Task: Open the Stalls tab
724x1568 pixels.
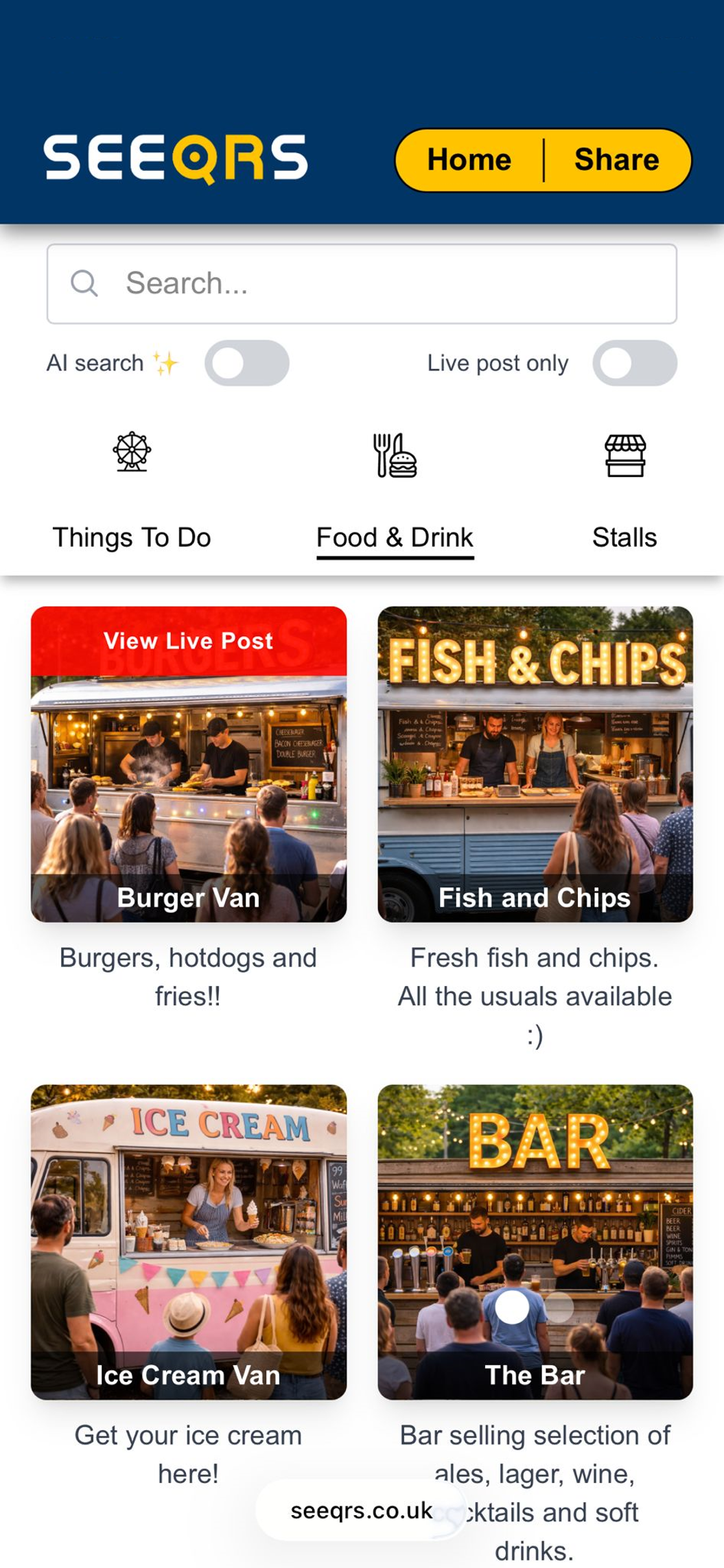Action: [625, 537]
